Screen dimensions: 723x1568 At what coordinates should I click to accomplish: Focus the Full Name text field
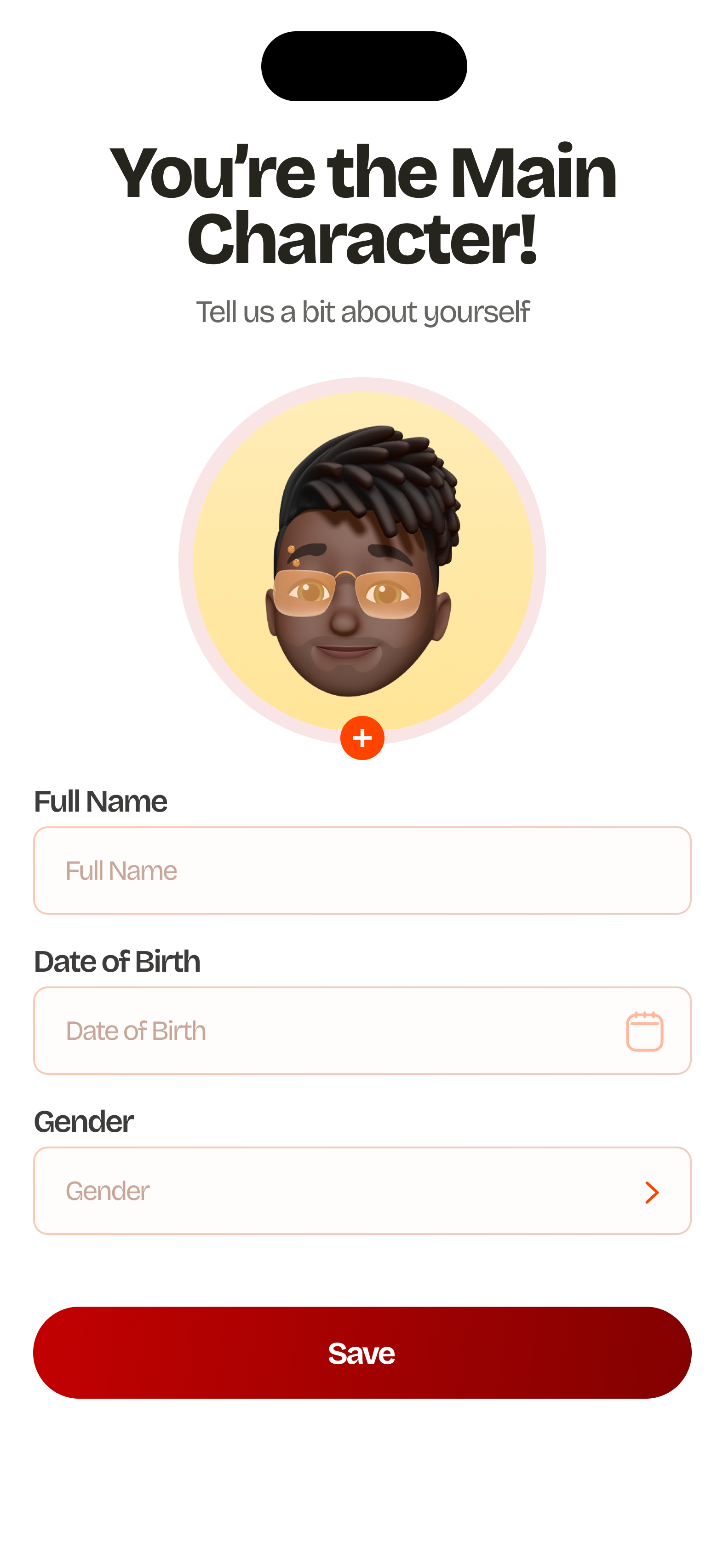(x=362, y=870)
